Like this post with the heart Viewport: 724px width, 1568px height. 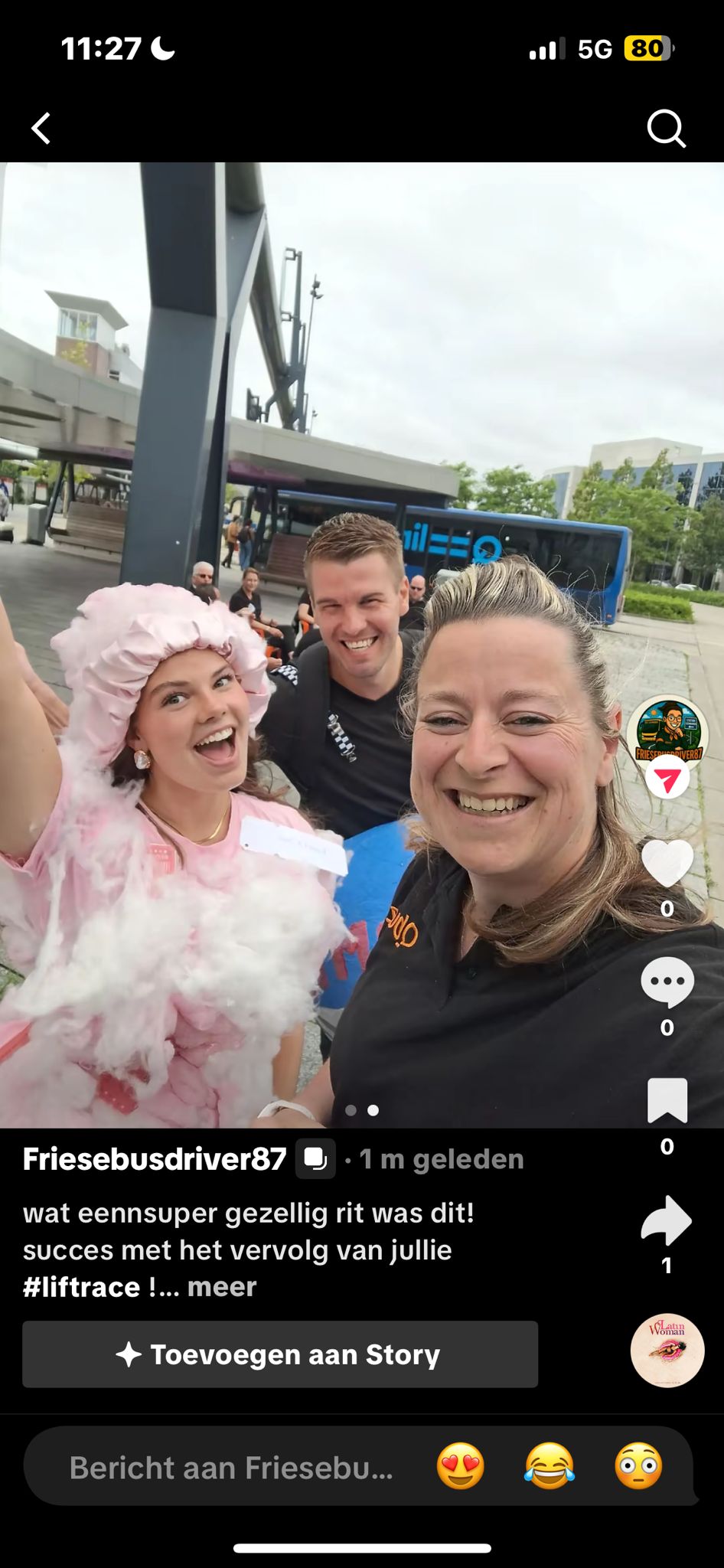coord(667,864)
